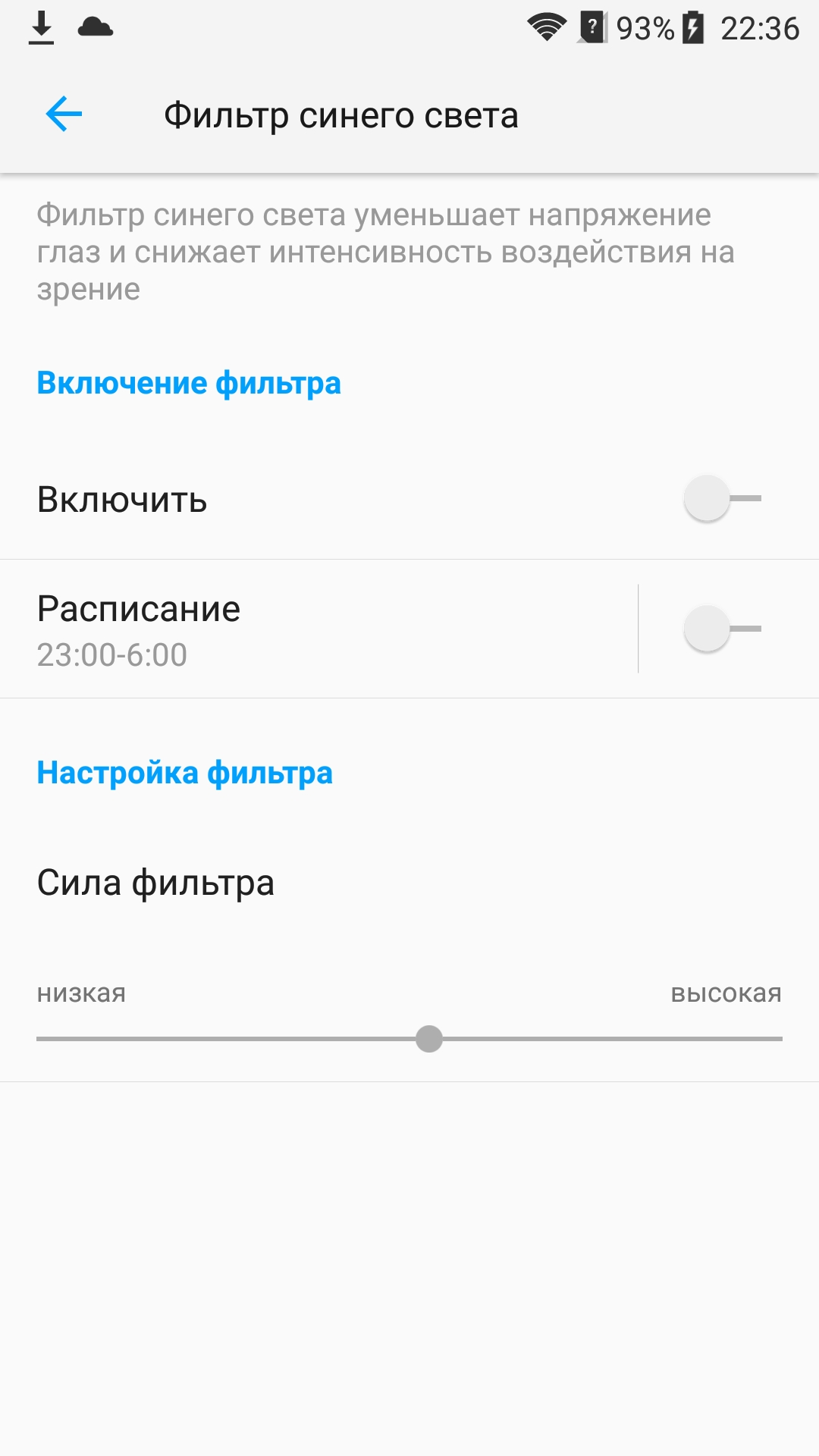Tap the Сила фильтра strength slider handle
Screen dimensions: 819x1456
point(429,1039)
